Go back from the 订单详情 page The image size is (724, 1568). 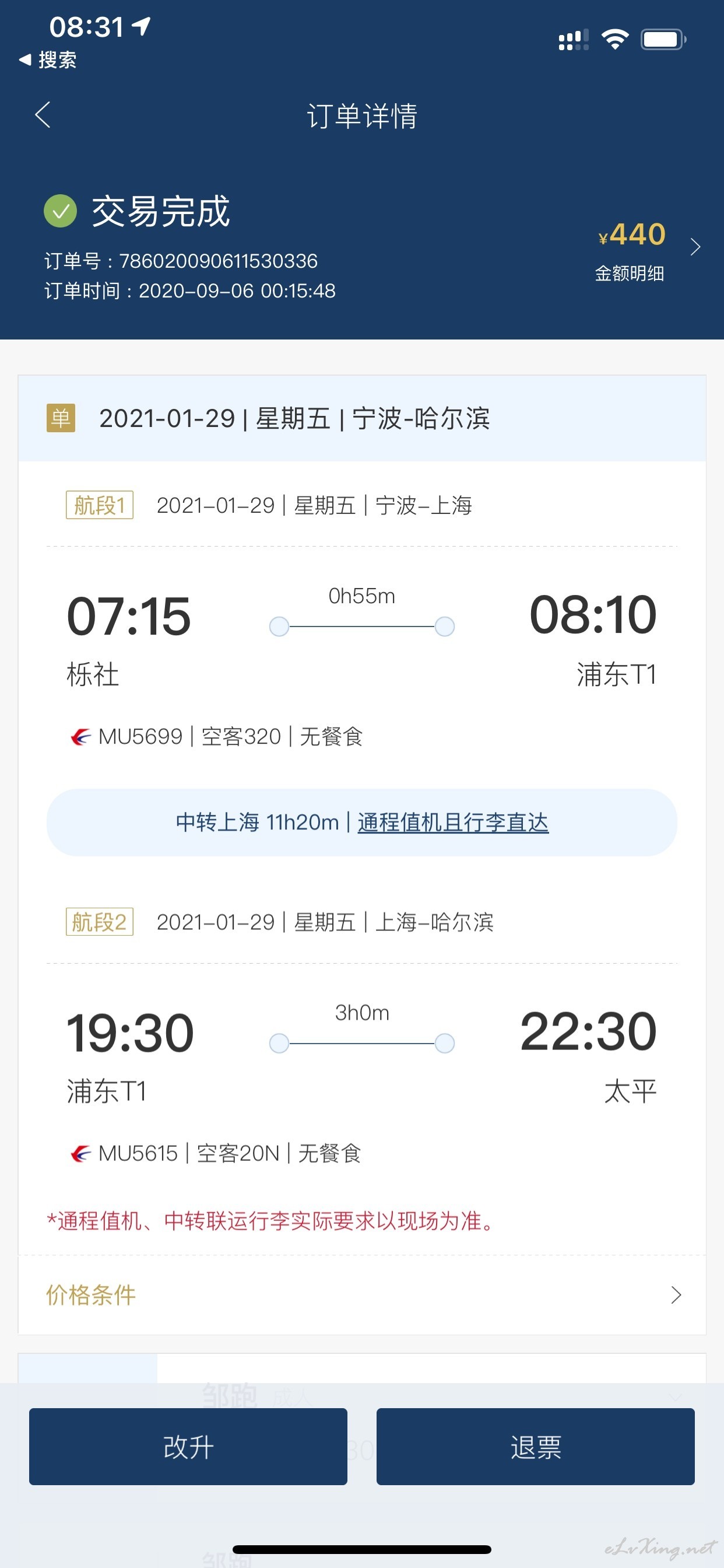tap(43, 114)
